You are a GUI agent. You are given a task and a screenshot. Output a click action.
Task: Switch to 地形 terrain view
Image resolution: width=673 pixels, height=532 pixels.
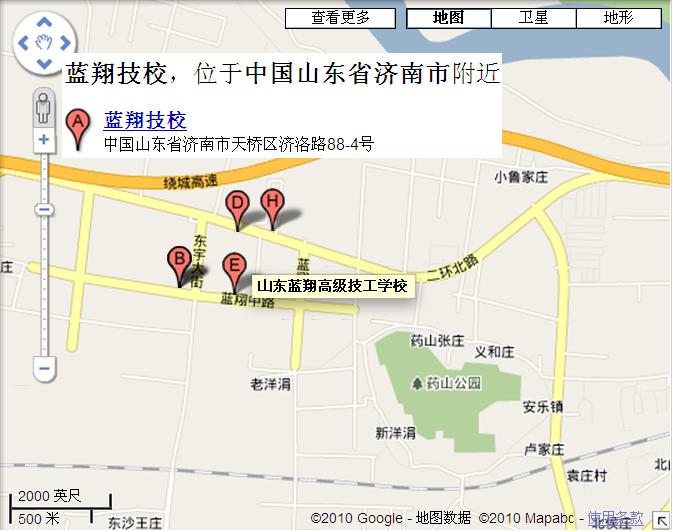coord(618,17)
